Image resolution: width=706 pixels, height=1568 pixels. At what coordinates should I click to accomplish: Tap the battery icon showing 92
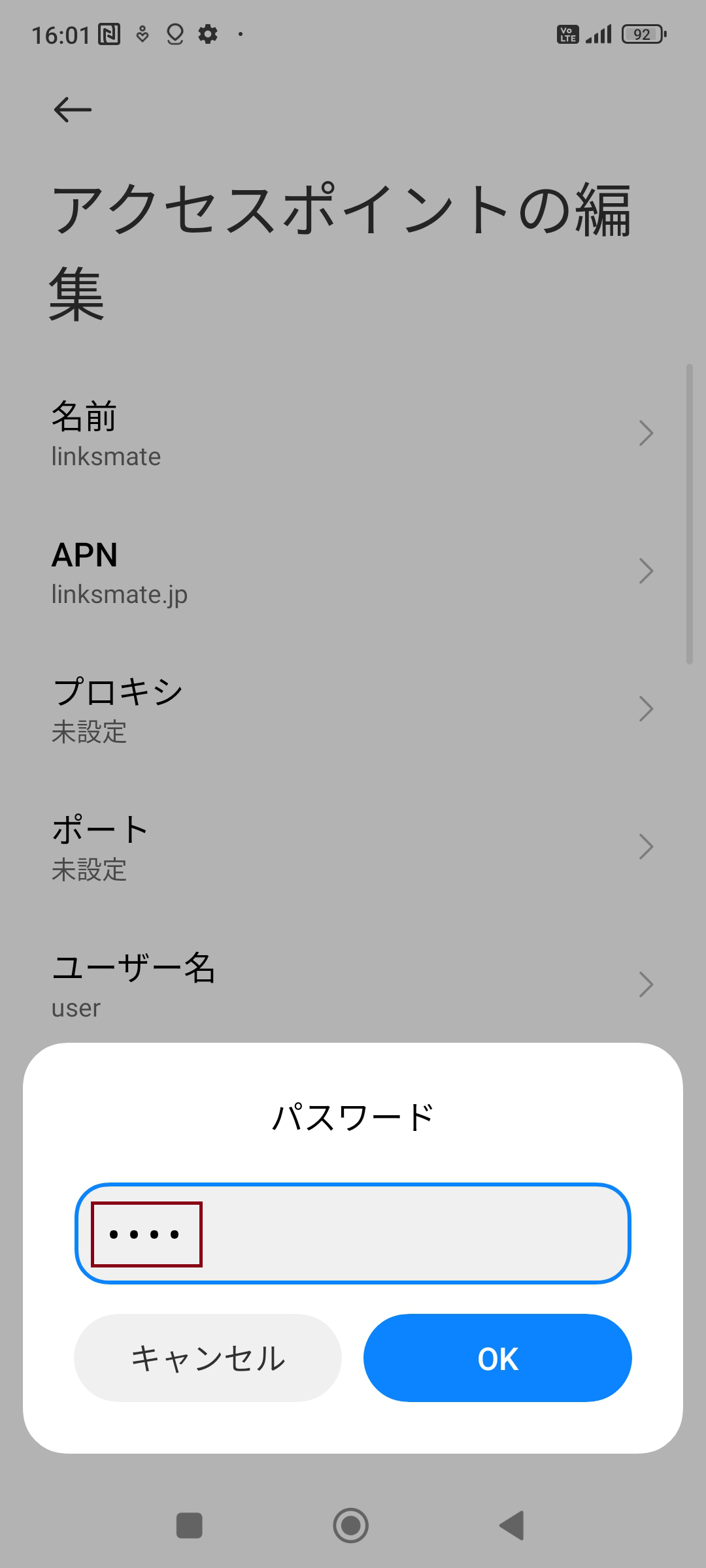(x=641, y=33)
